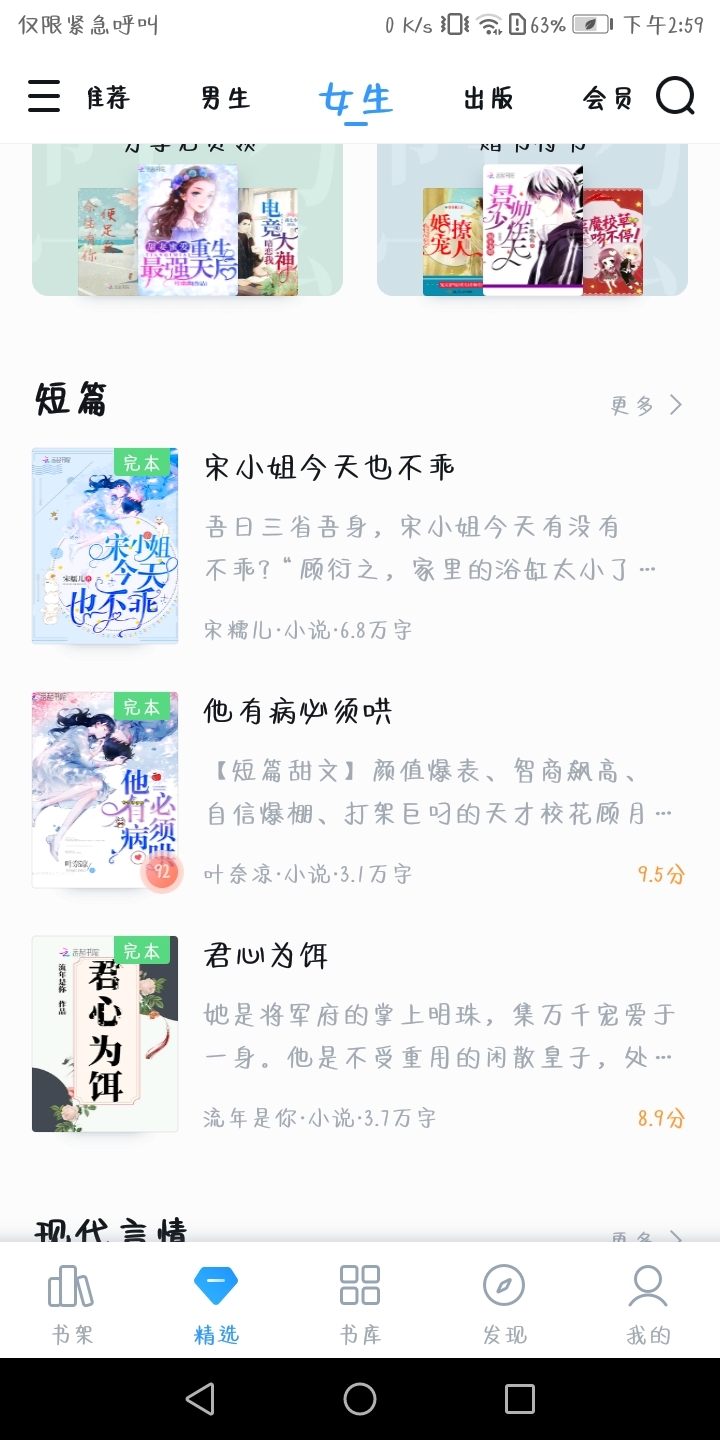Open the book card featuring 重生最强天后
Screen dimensions: 720x1440
tap(188, 228)
